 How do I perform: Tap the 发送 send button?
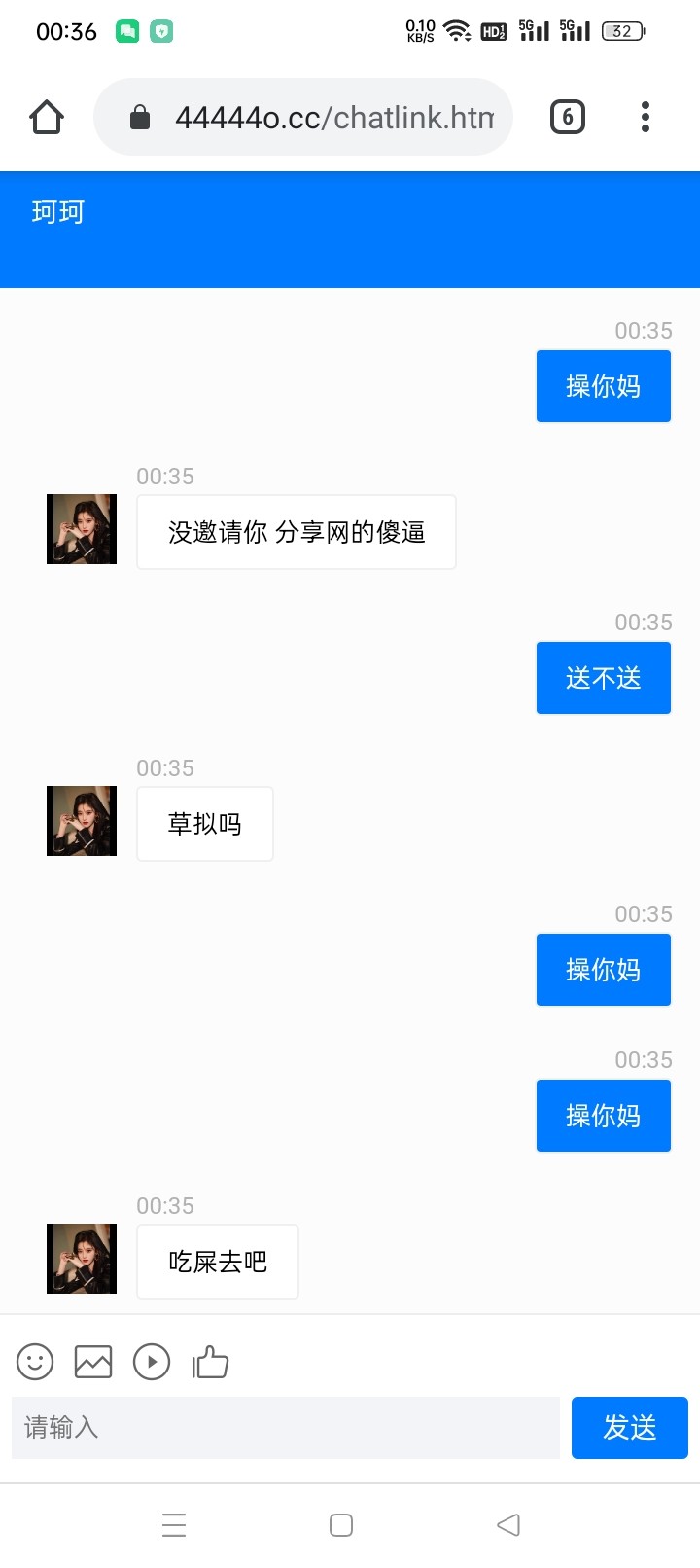[x=630, y=1428]
